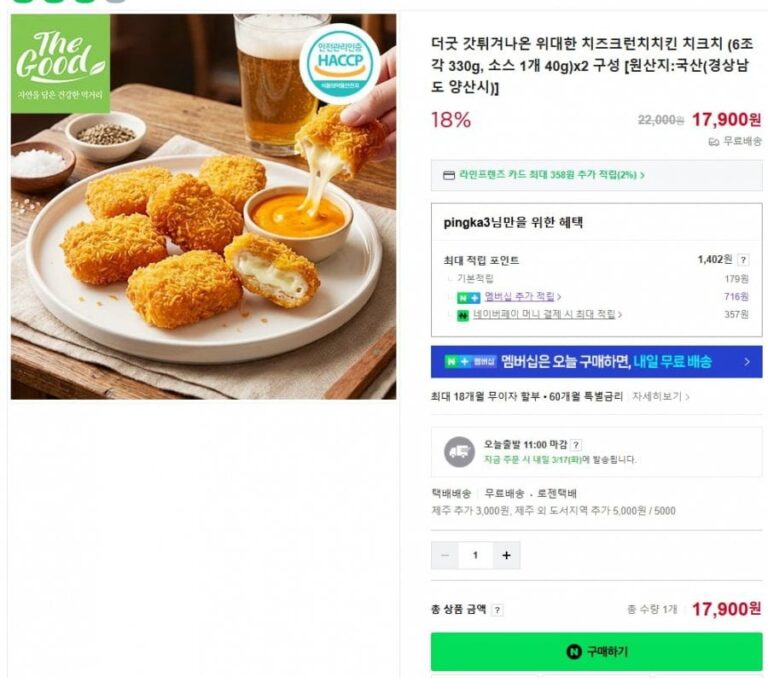Open 네이버페이 머니 결제 시 최대 적립 link
768x678 pixels.
click(x=547, y=314)
